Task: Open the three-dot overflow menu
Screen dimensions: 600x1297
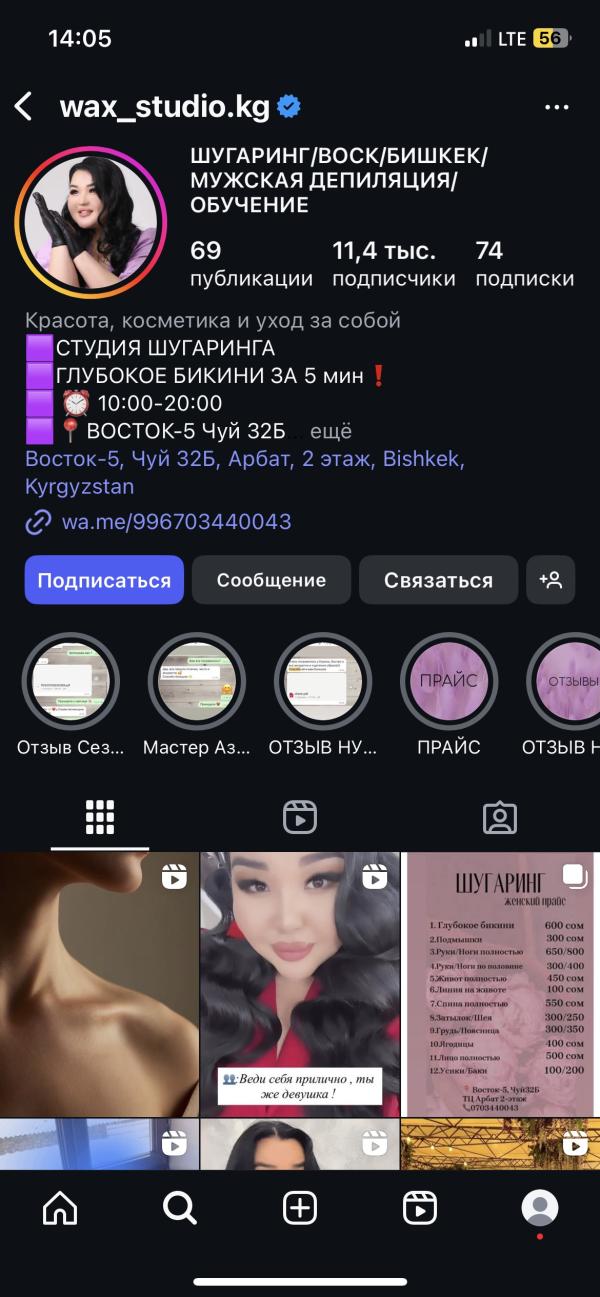Action: 556,107
